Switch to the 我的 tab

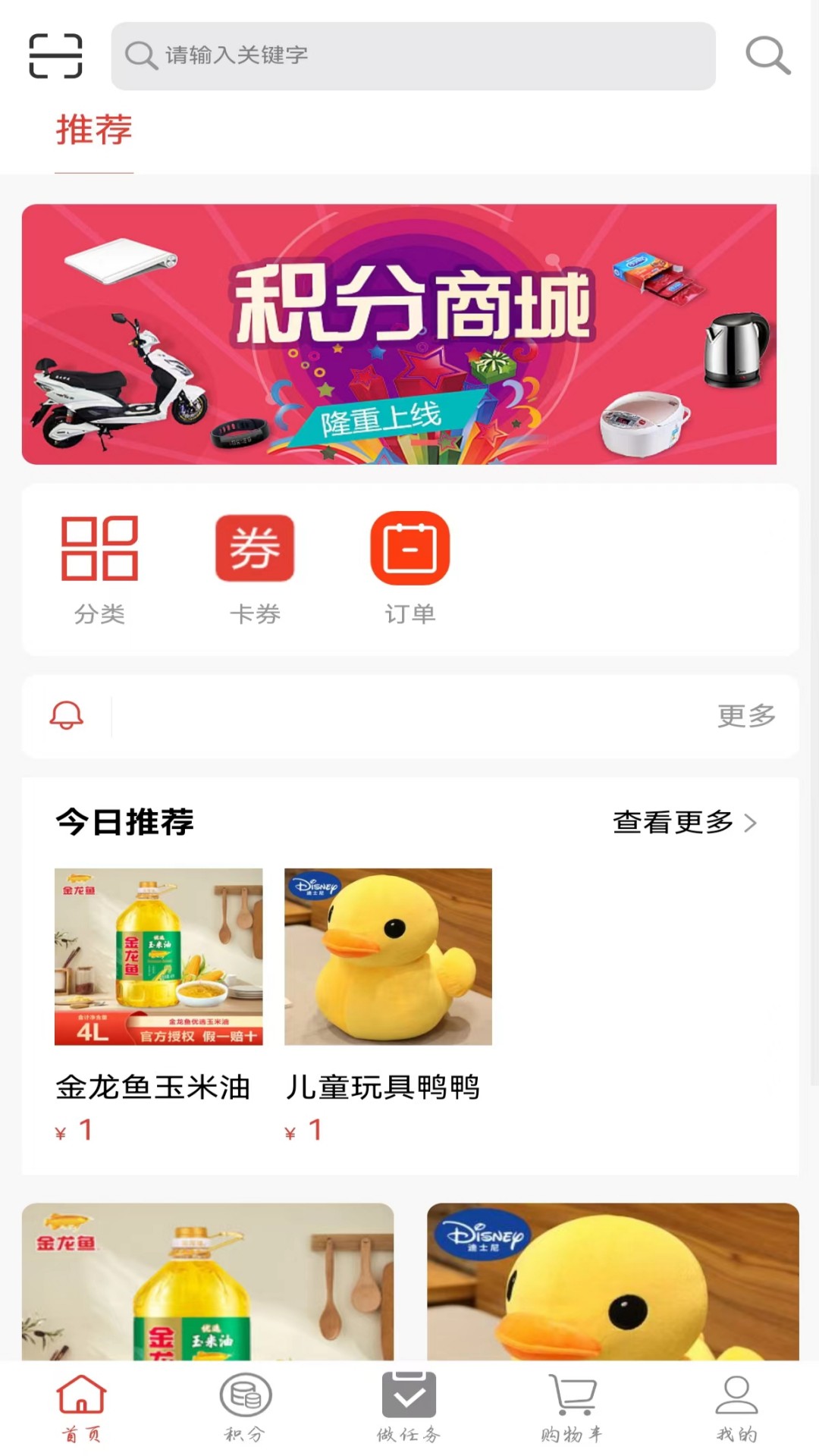736,1407
